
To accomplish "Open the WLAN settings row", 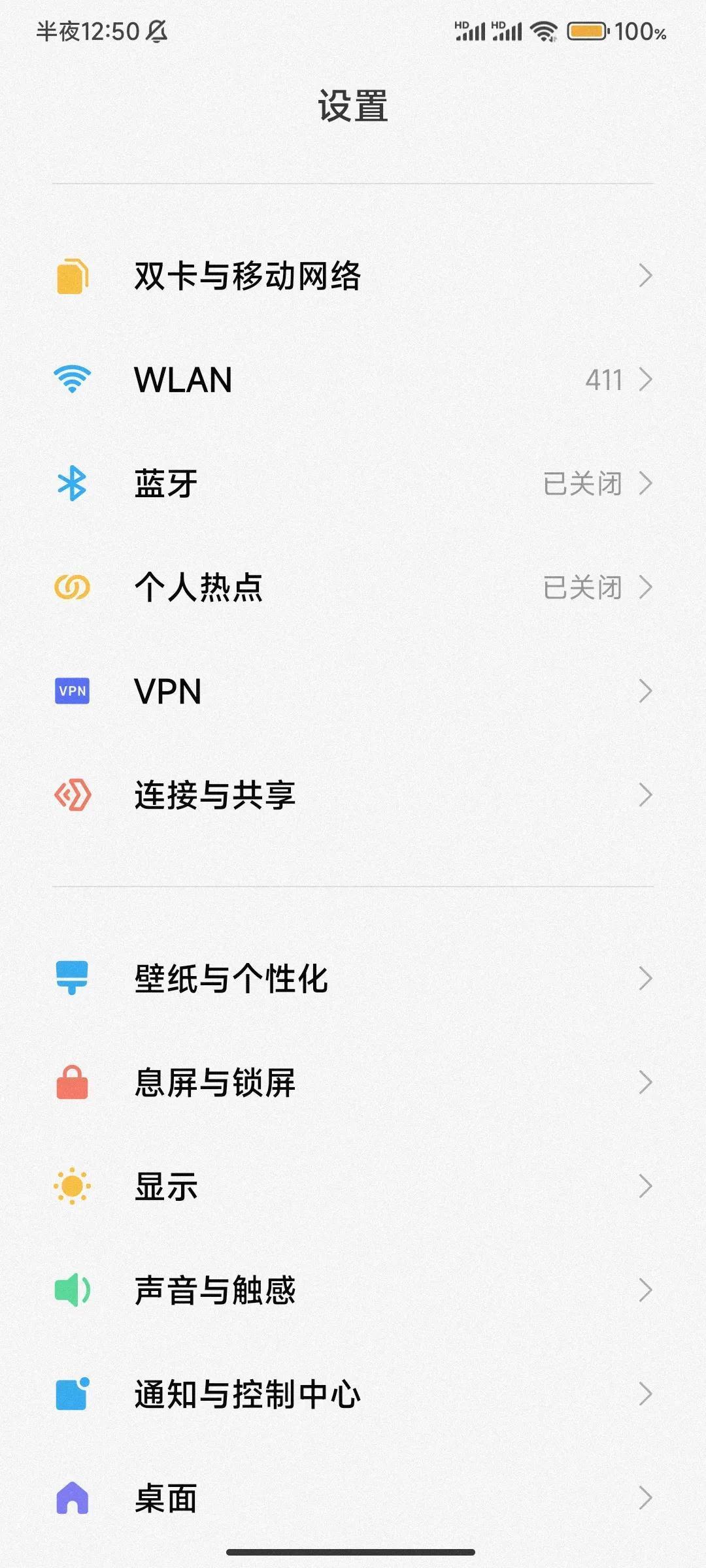I will tap(353, 380).
